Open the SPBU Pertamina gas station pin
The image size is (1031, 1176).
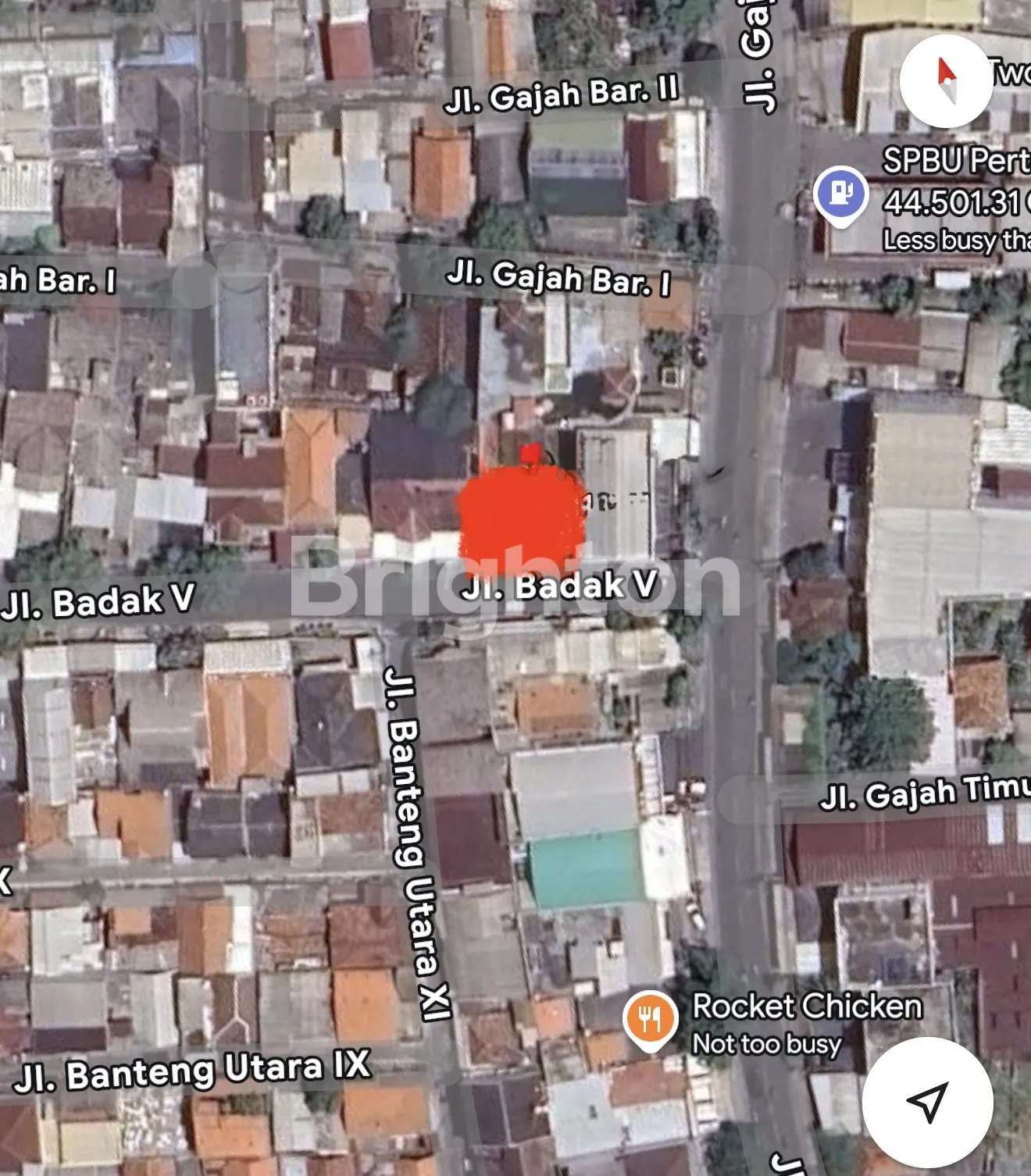point(840,194)
